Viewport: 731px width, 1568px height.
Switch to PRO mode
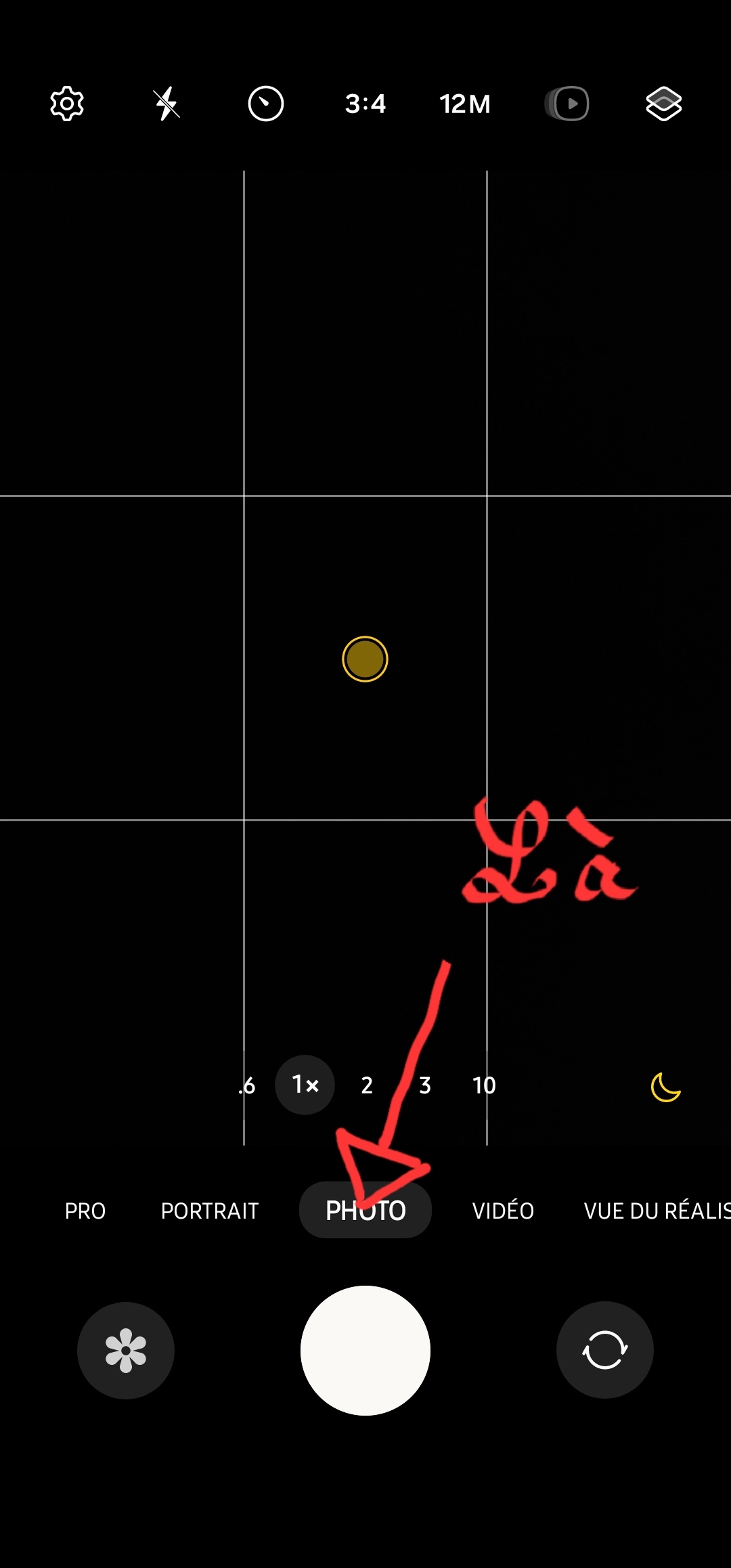85,1211
